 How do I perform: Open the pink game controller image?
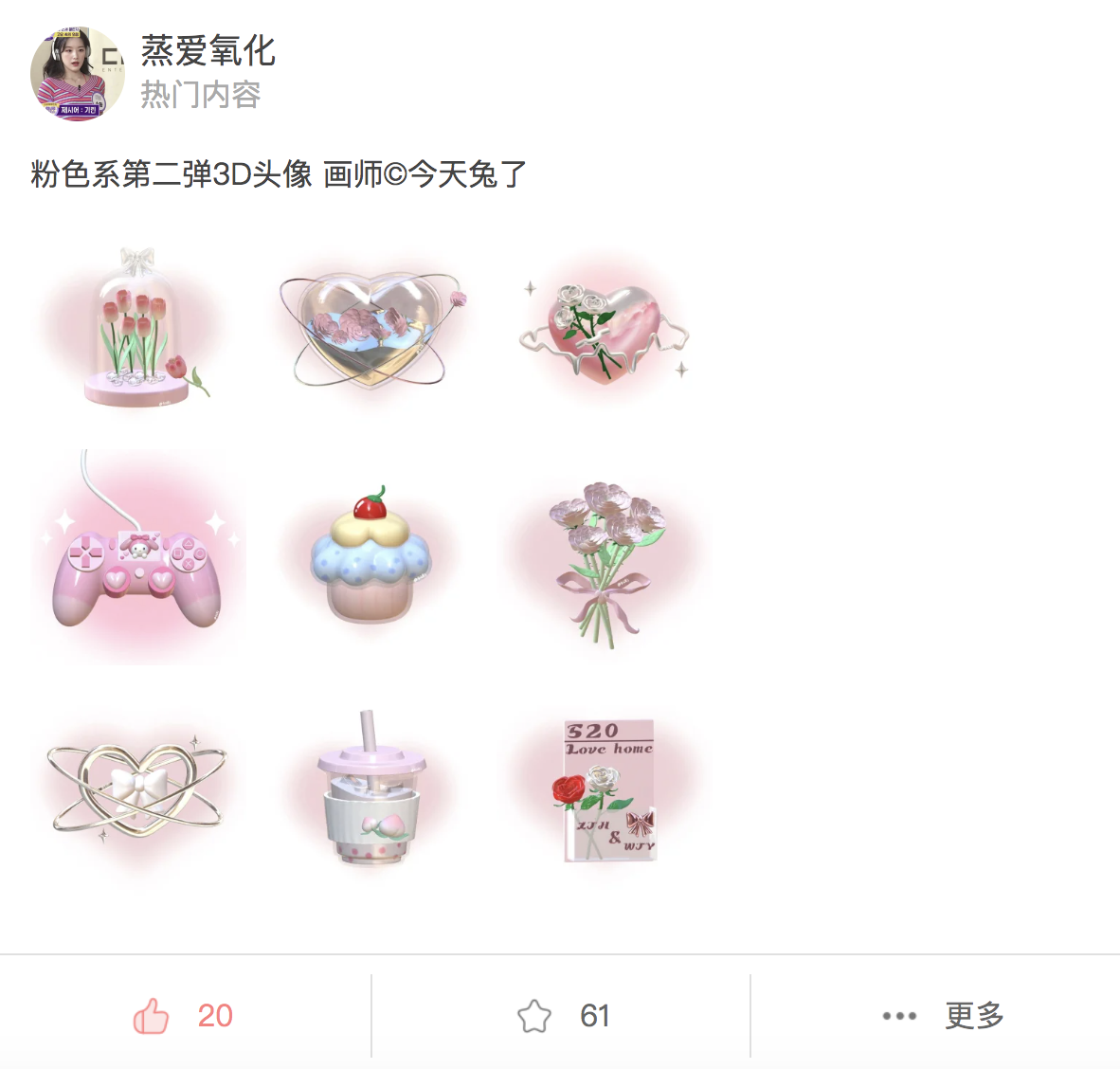[x=138, y=559]
